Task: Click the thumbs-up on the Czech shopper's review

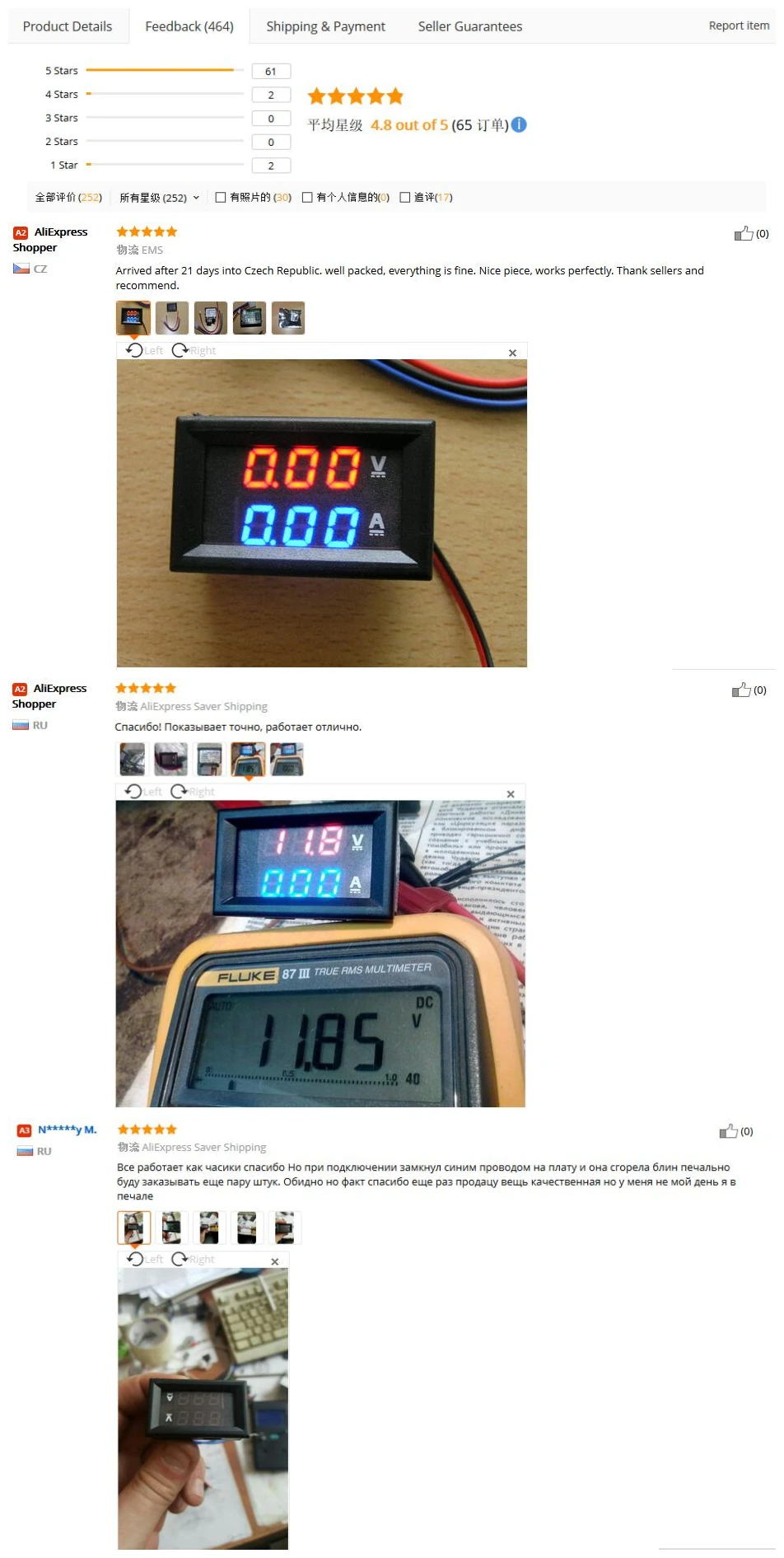Action: (744, 233)
